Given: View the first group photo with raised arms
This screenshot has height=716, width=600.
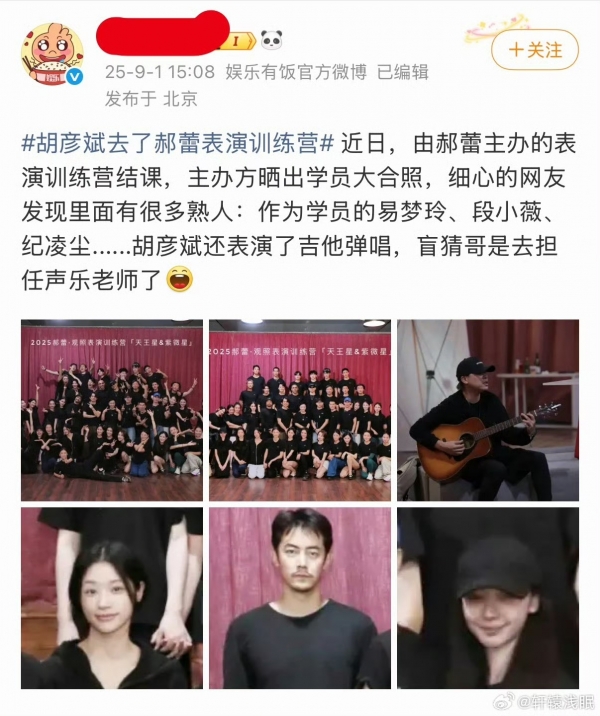Looking at the screenshot, I should tap(112, 410).
